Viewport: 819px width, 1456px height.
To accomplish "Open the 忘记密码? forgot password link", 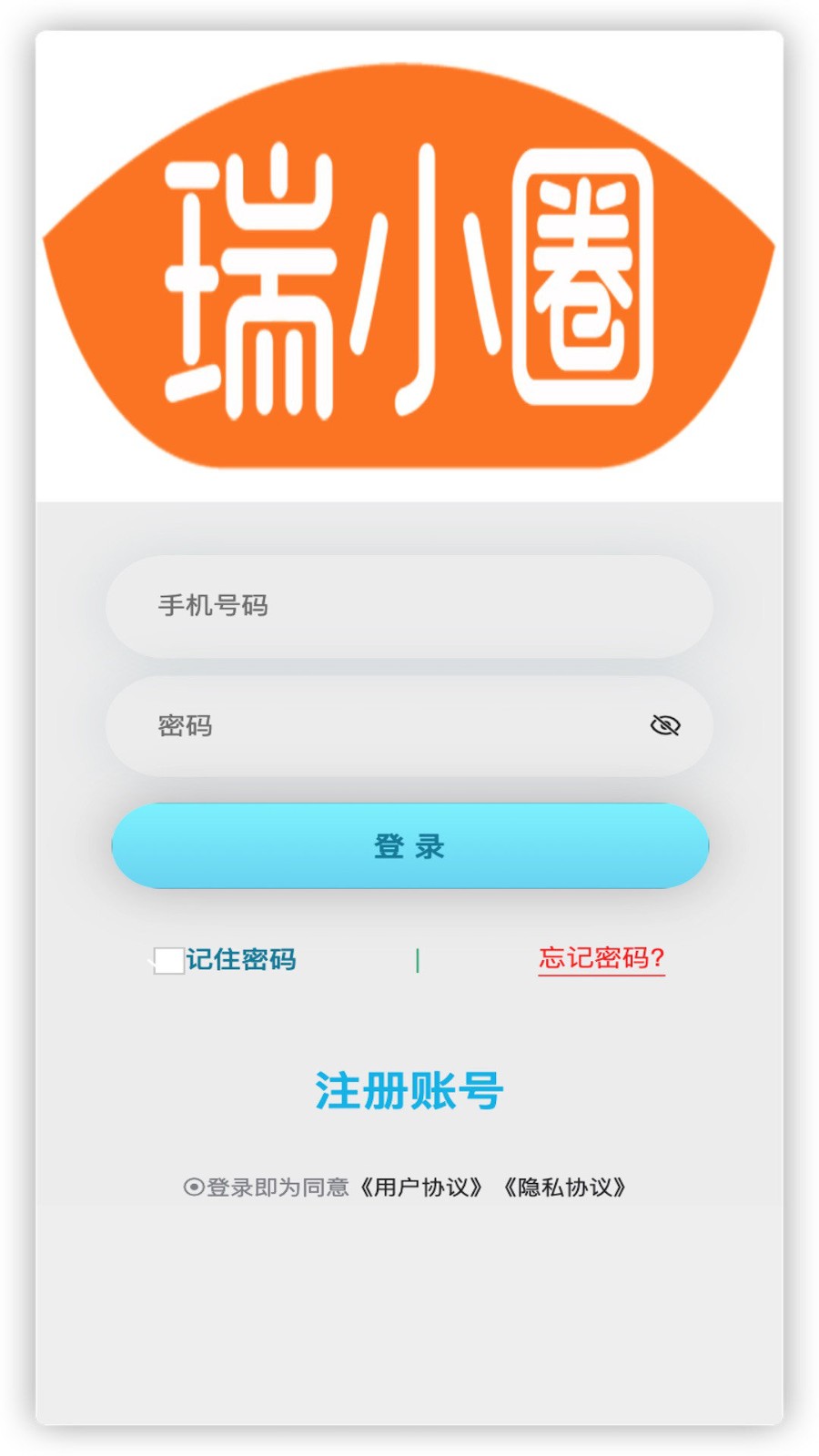I will (x=602, y=958).
